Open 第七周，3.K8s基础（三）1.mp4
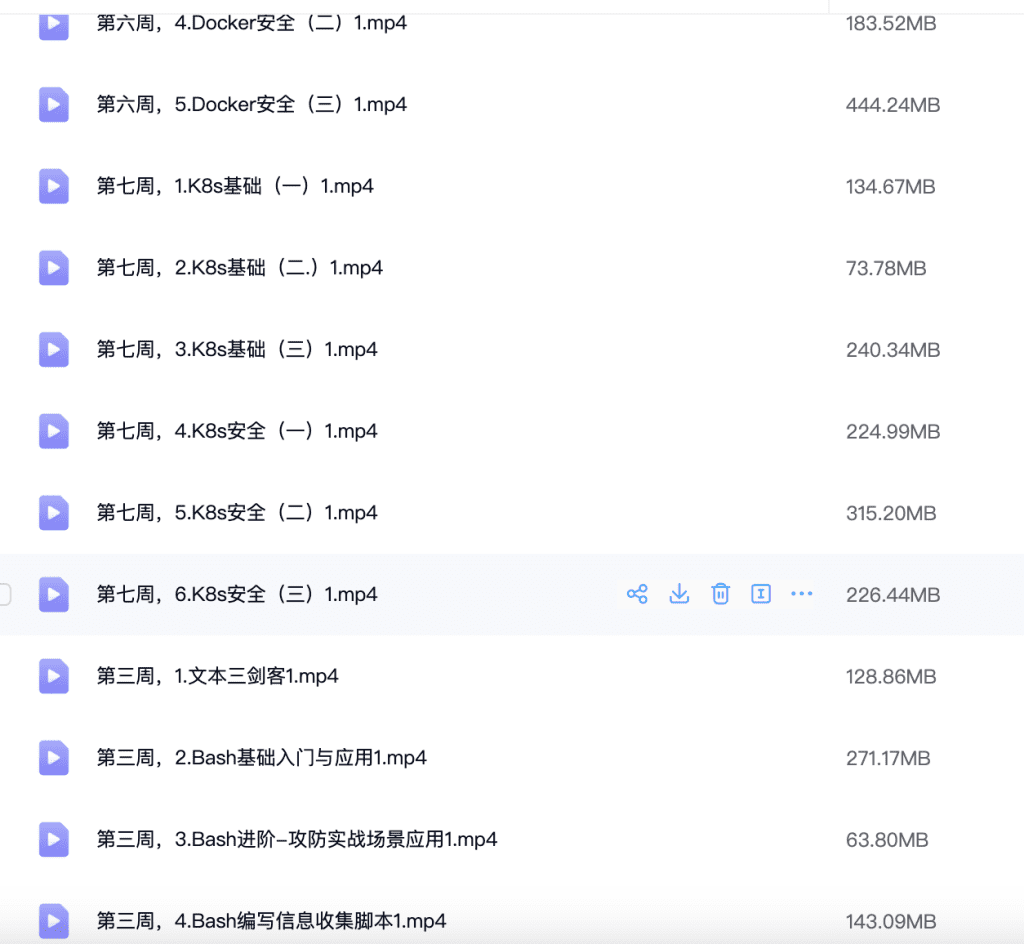Viewport: 1024px width, 944px height. (237, 350)
